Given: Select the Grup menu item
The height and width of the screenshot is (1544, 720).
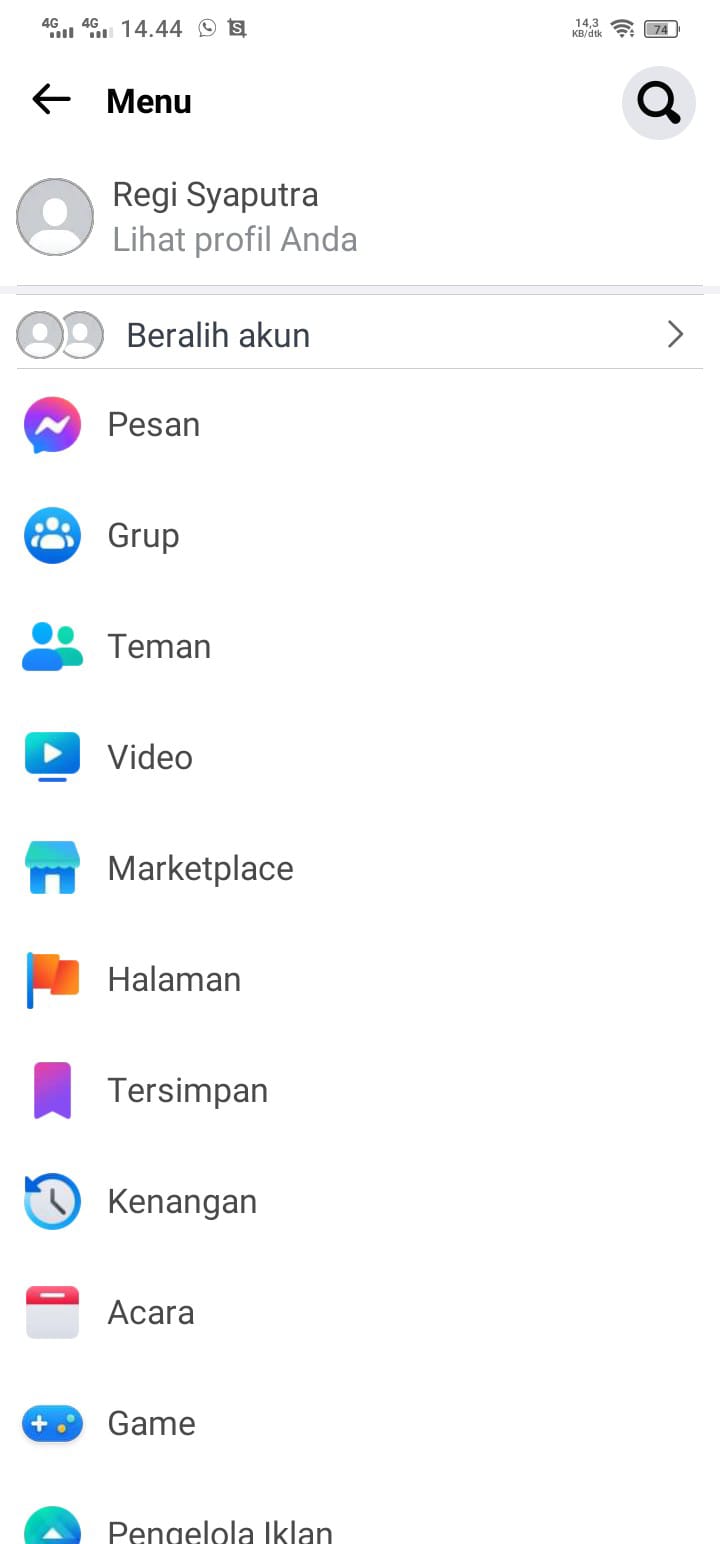Looking at the screenshot, I should [x=143, y=536].
